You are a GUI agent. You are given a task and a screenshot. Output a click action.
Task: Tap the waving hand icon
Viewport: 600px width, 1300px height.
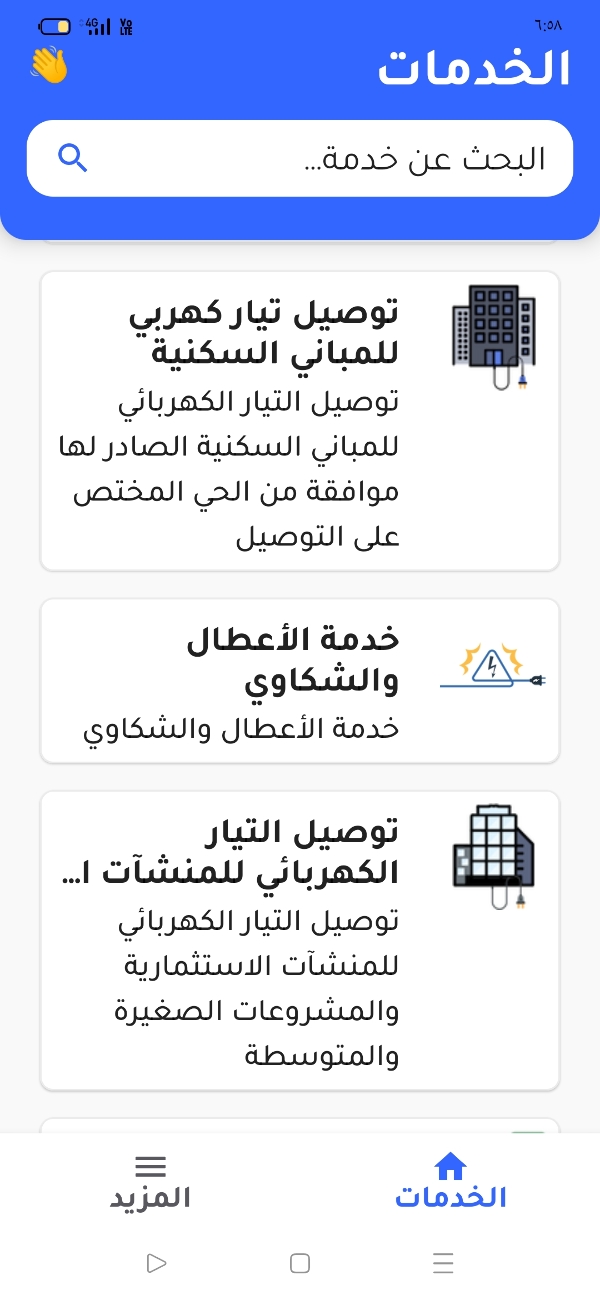[48, 65]
